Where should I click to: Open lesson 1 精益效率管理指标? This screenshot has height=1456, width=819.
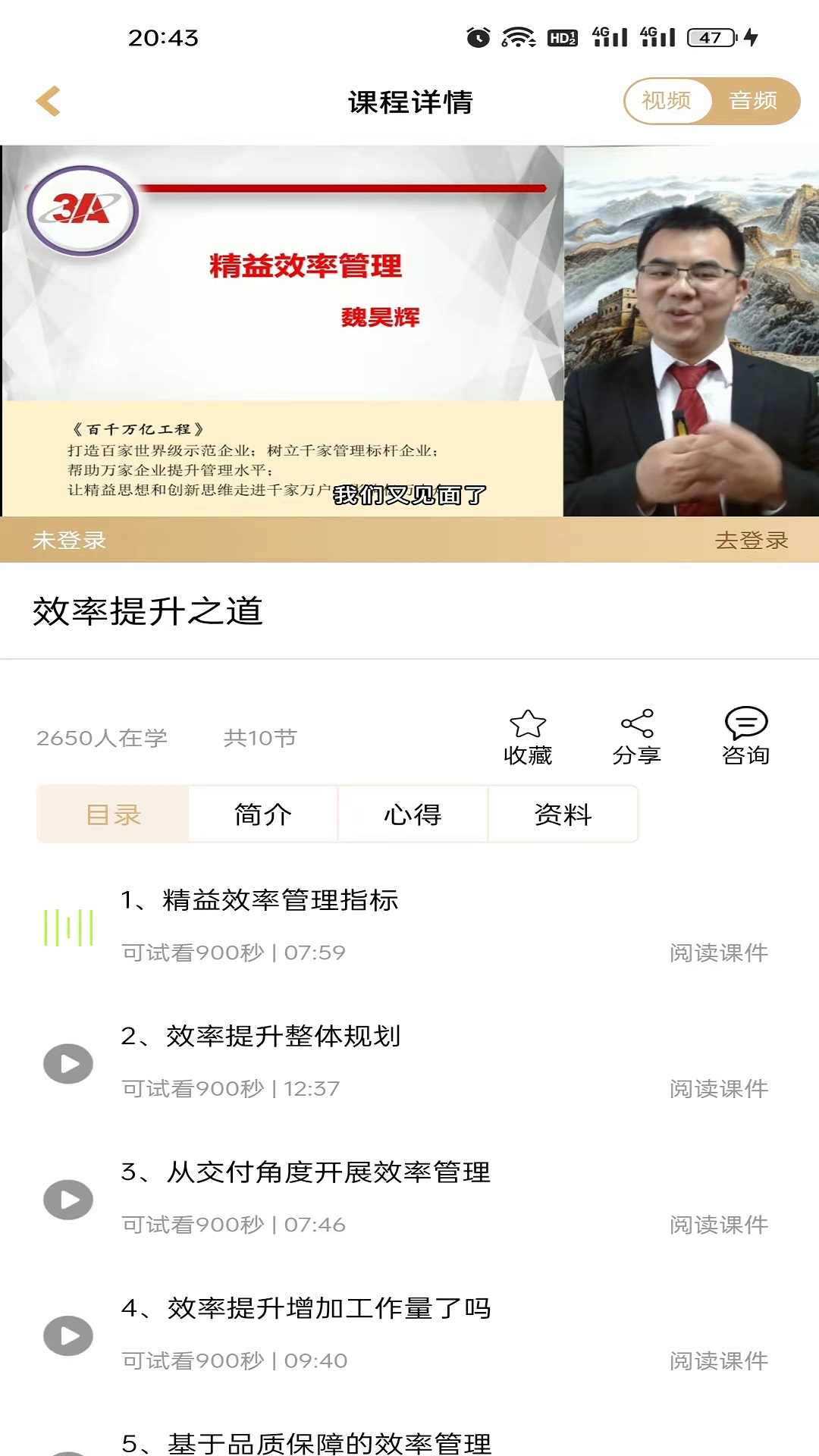tap(259, 900)
